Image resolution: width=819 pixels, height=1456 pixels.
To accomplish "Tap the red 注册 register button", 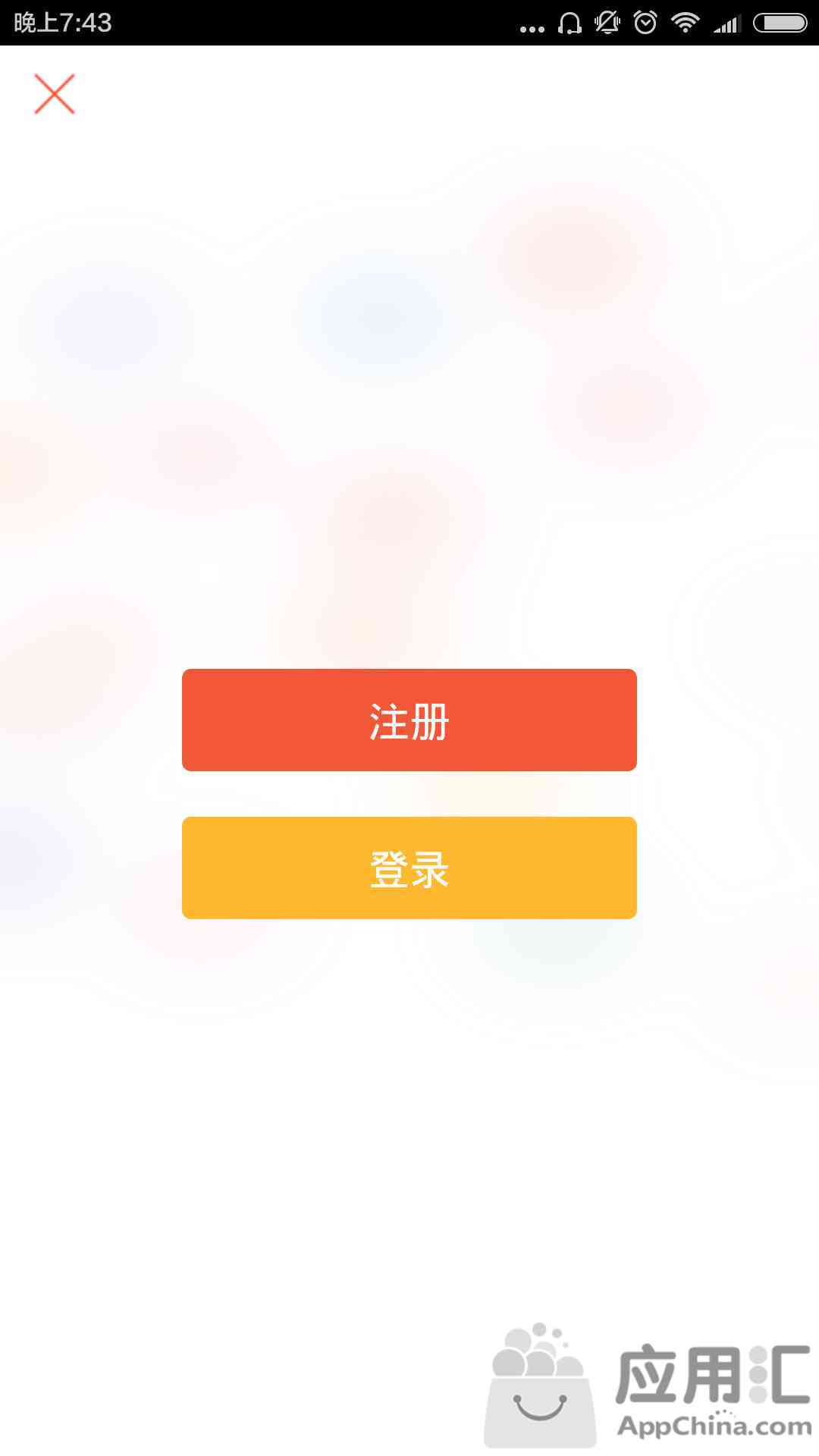I will [409, 720].
